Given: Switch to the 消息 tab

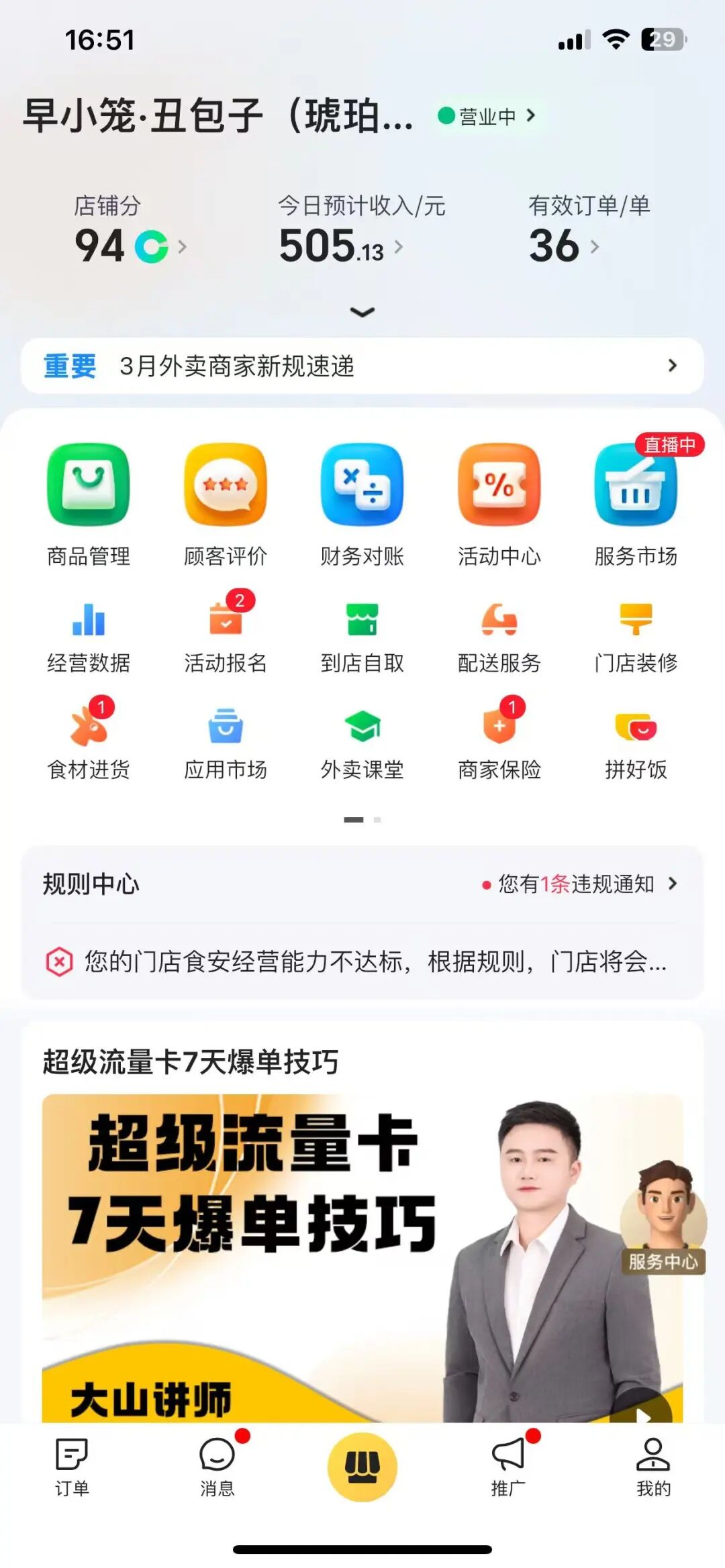Looking at the screenshot, I should coord(217,1467).
